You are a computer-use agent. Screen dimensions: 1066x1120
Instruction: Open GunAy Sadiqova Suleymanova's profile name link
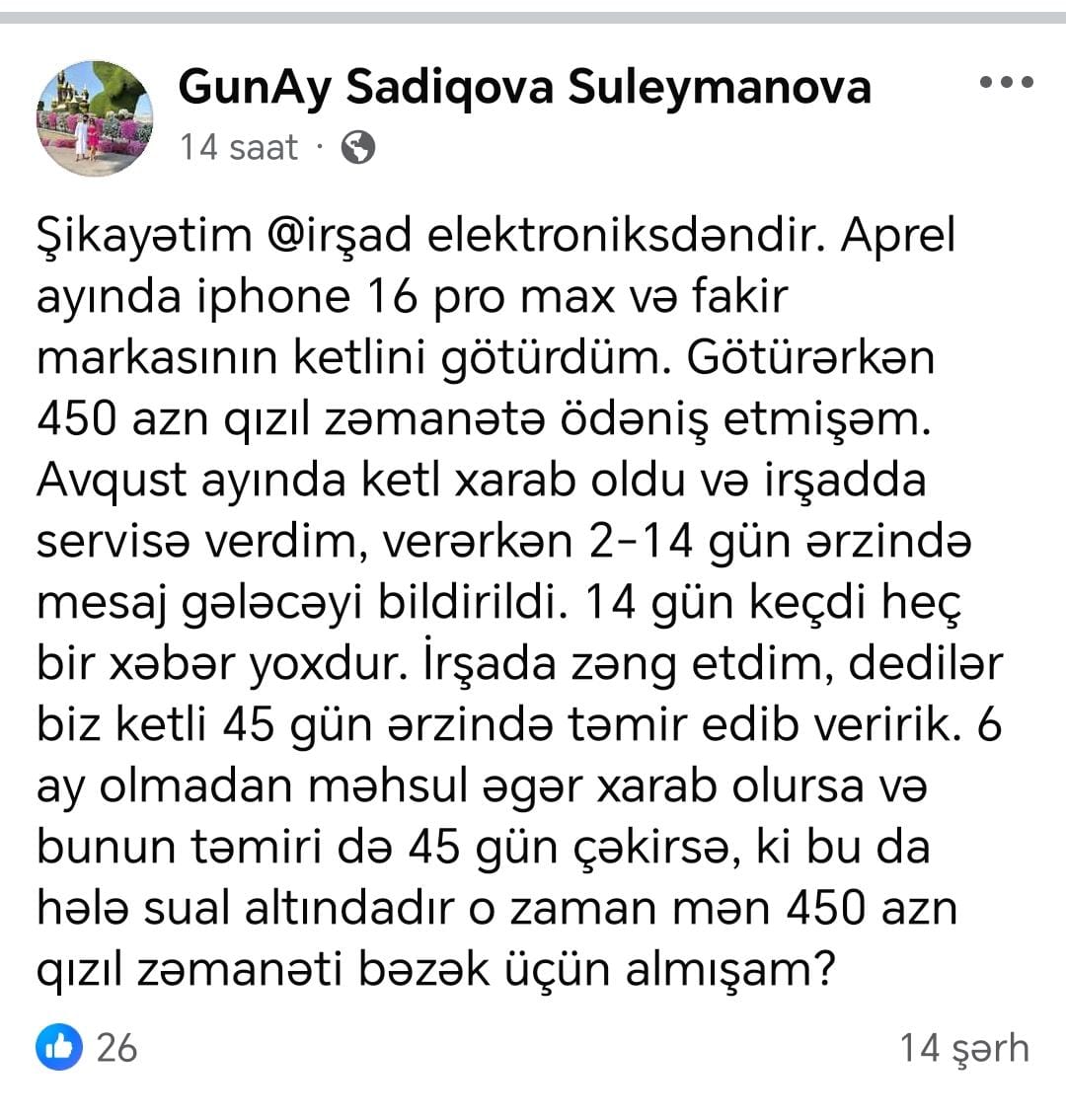coord(524,87)
